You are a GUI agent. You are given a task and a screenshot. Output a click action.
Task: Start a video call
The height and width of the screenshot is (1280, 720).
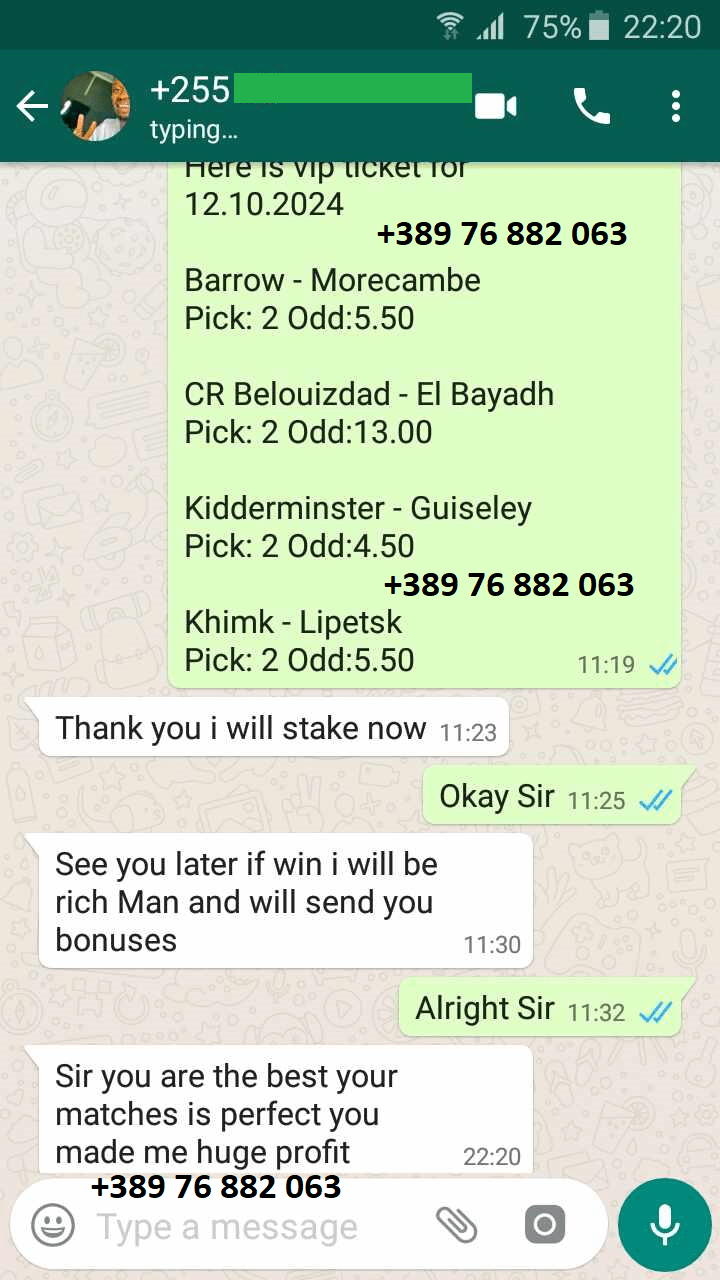(x=495, y=106)
